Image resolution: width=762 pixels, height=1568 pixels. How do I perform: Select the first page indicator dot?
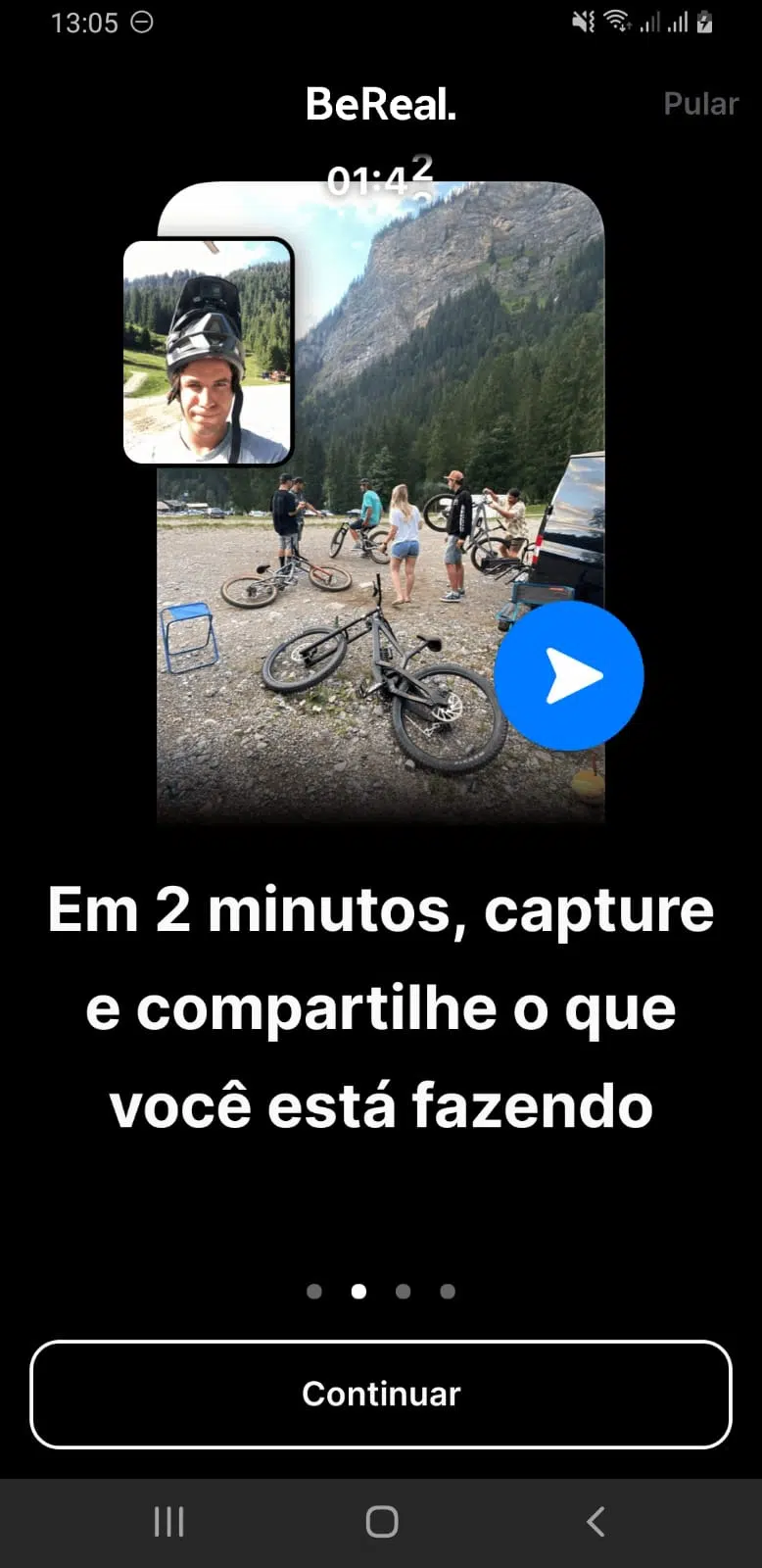tap(314, 1291)
